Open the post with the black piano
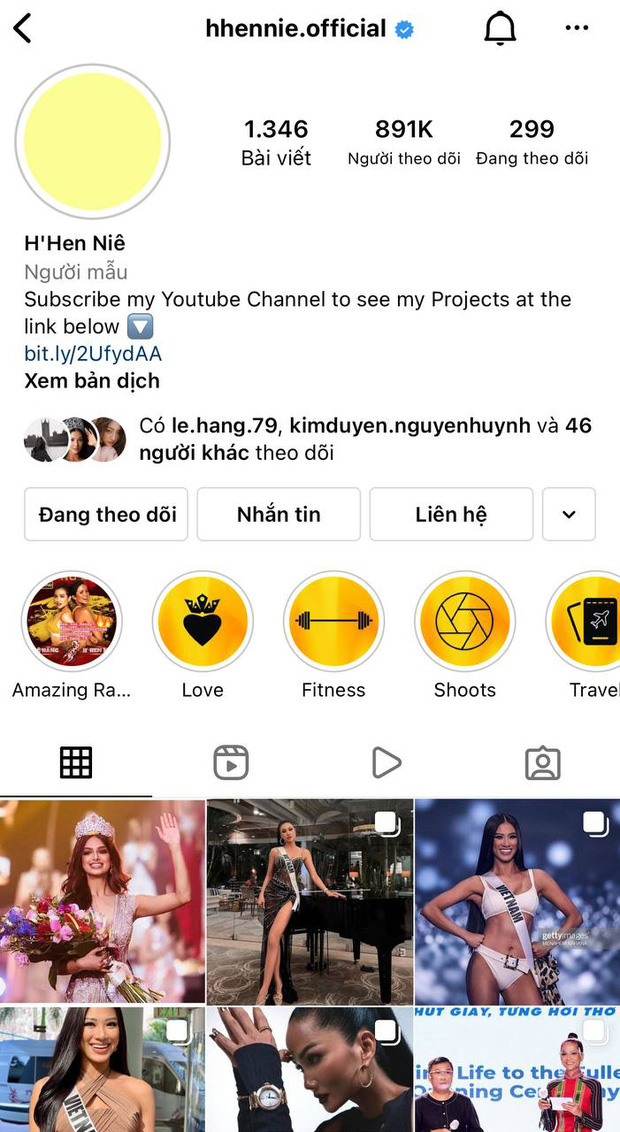 click(310, 901)
